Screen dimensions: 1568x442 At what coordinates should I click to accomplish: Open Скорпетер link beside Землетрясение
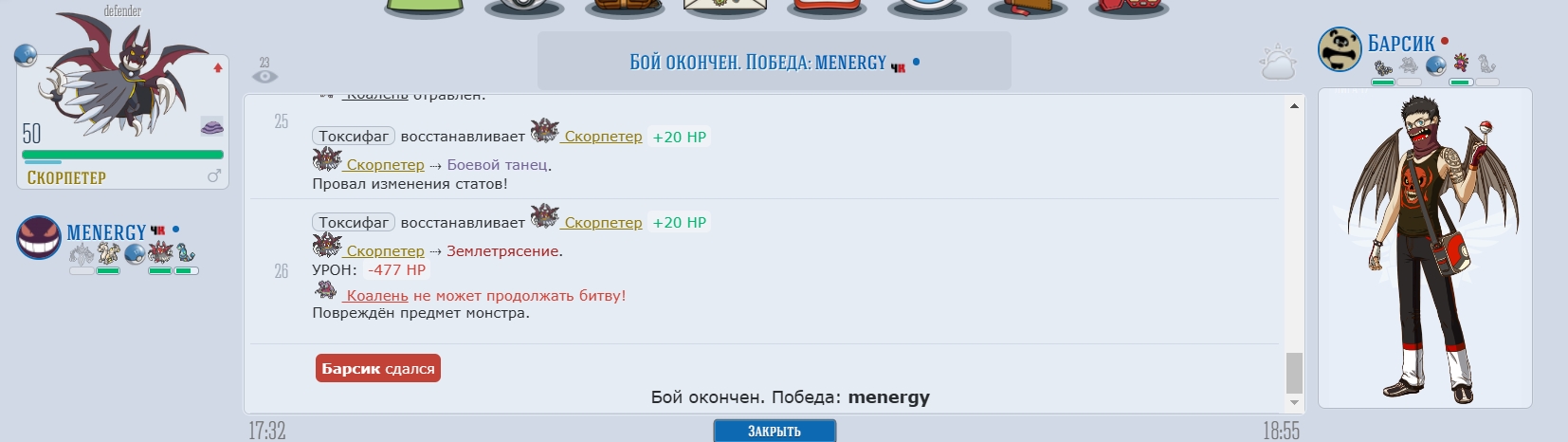(385, 251)
